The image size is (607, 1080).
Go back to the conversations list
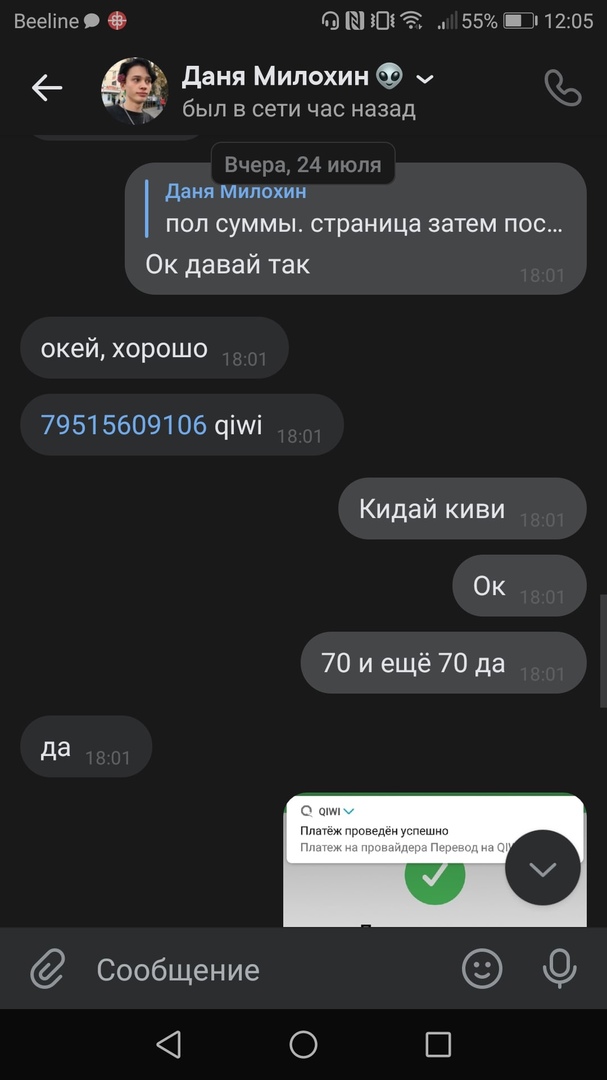click(46, 88)
